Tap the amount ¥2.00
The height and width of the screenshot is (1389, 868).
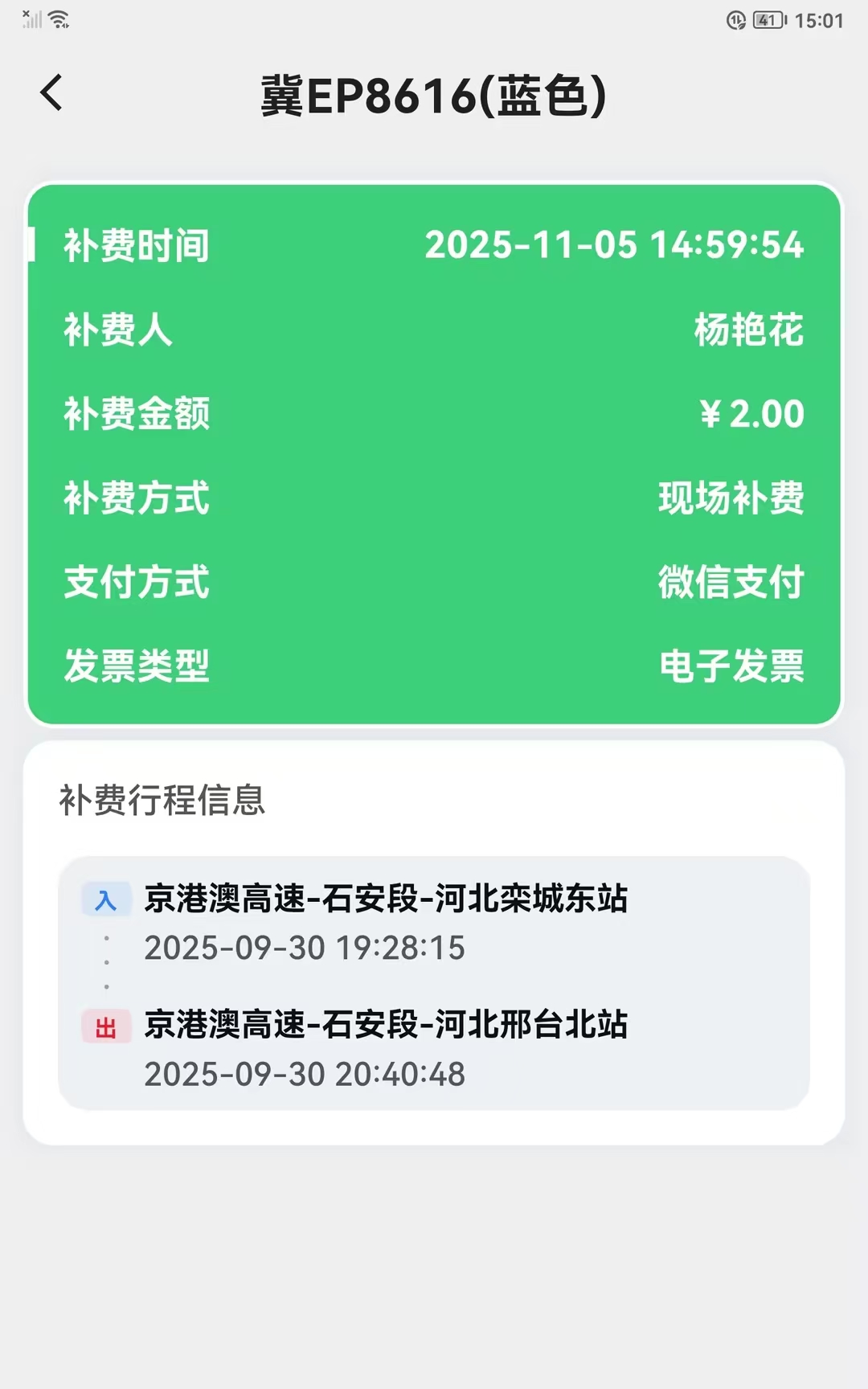[x=751, y=414]
